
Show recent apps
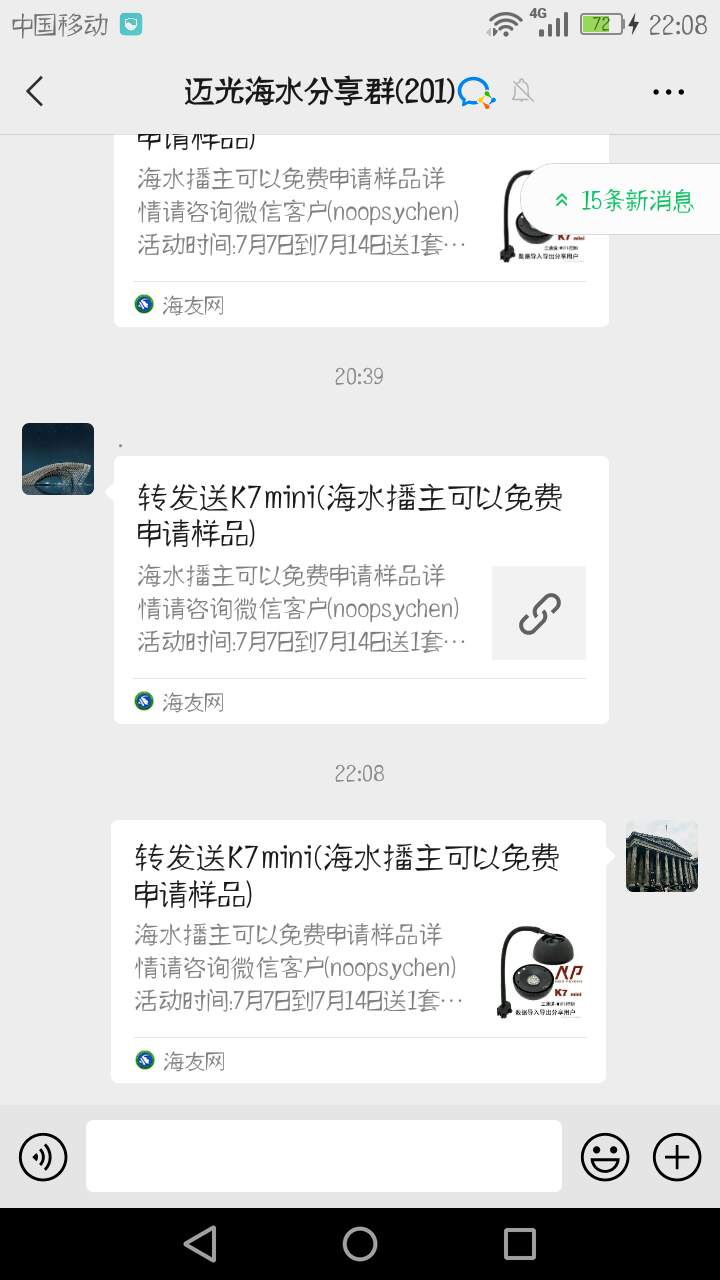(519, 1244)
